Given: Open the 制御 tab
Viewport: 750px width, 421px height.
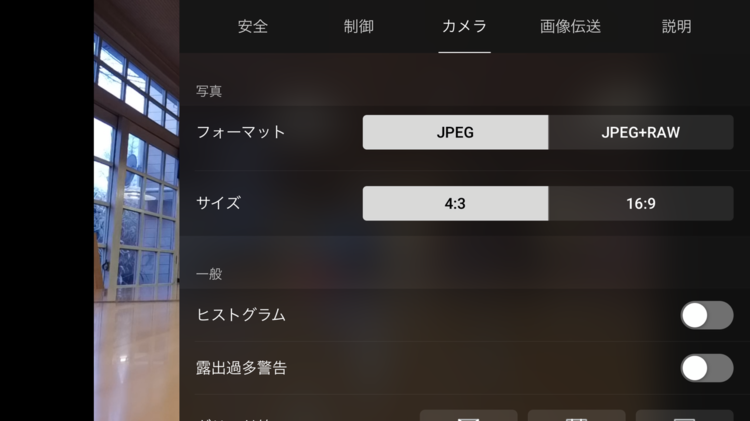Looking at the screenshot, I should pyautogui.click(x=358, y=27).
